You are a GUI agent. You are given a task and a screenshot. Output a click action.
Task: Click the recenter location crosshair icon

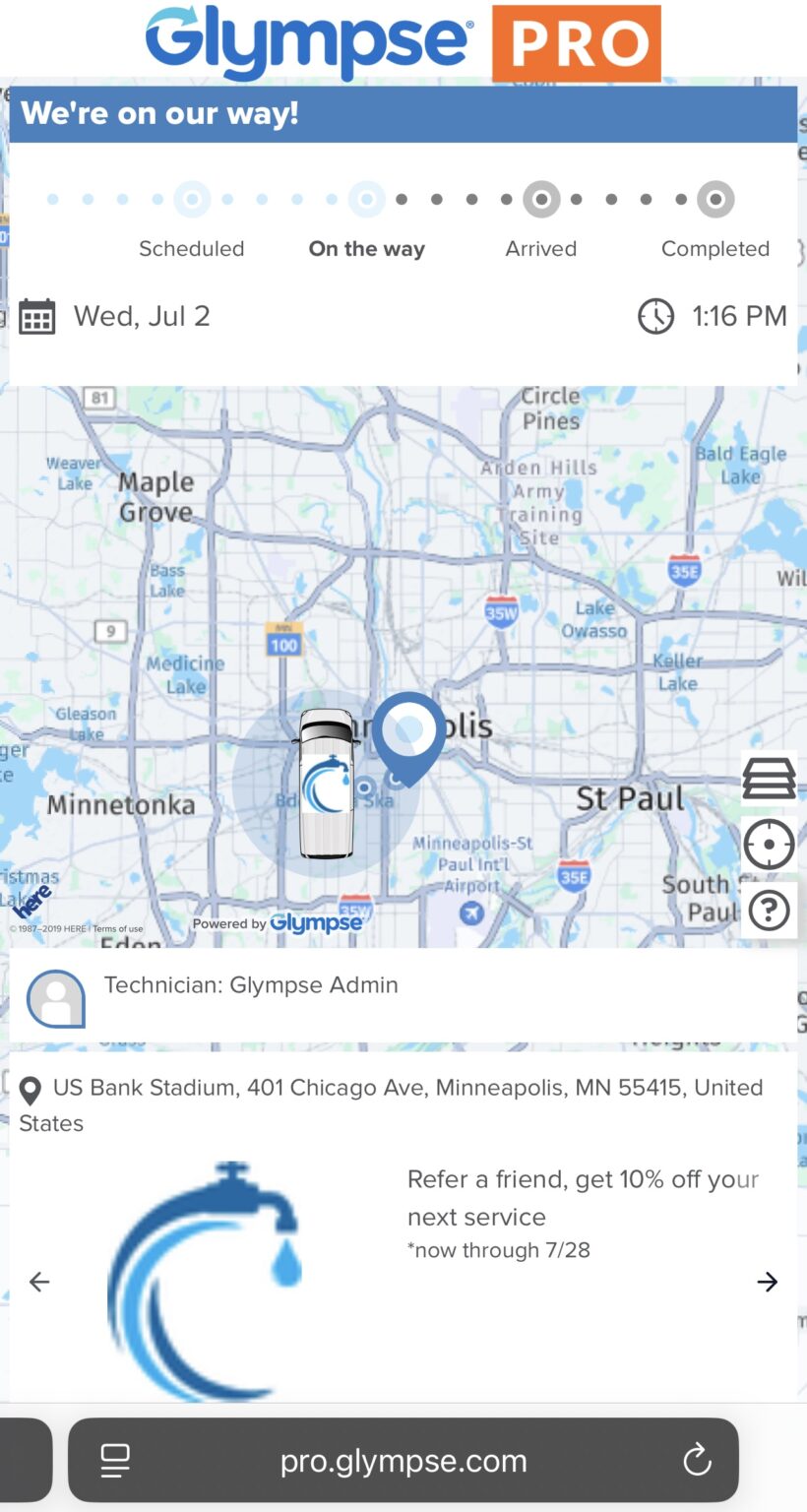point(769,844)
